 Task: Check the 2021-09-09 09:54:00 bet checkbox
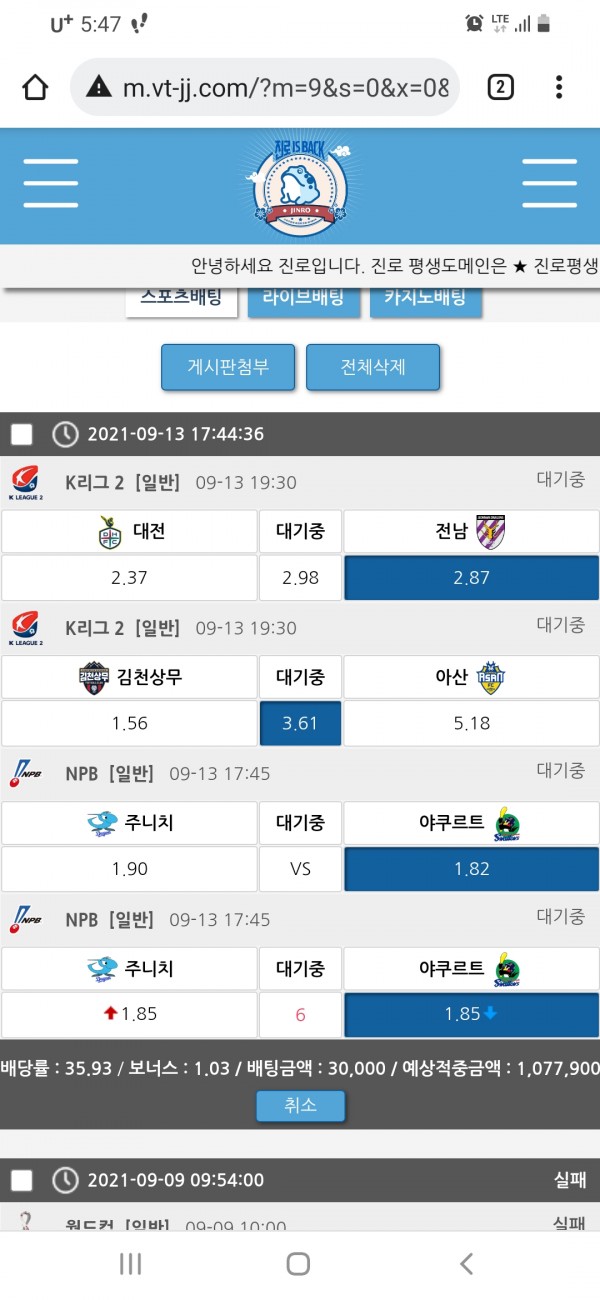(22, 1180)
